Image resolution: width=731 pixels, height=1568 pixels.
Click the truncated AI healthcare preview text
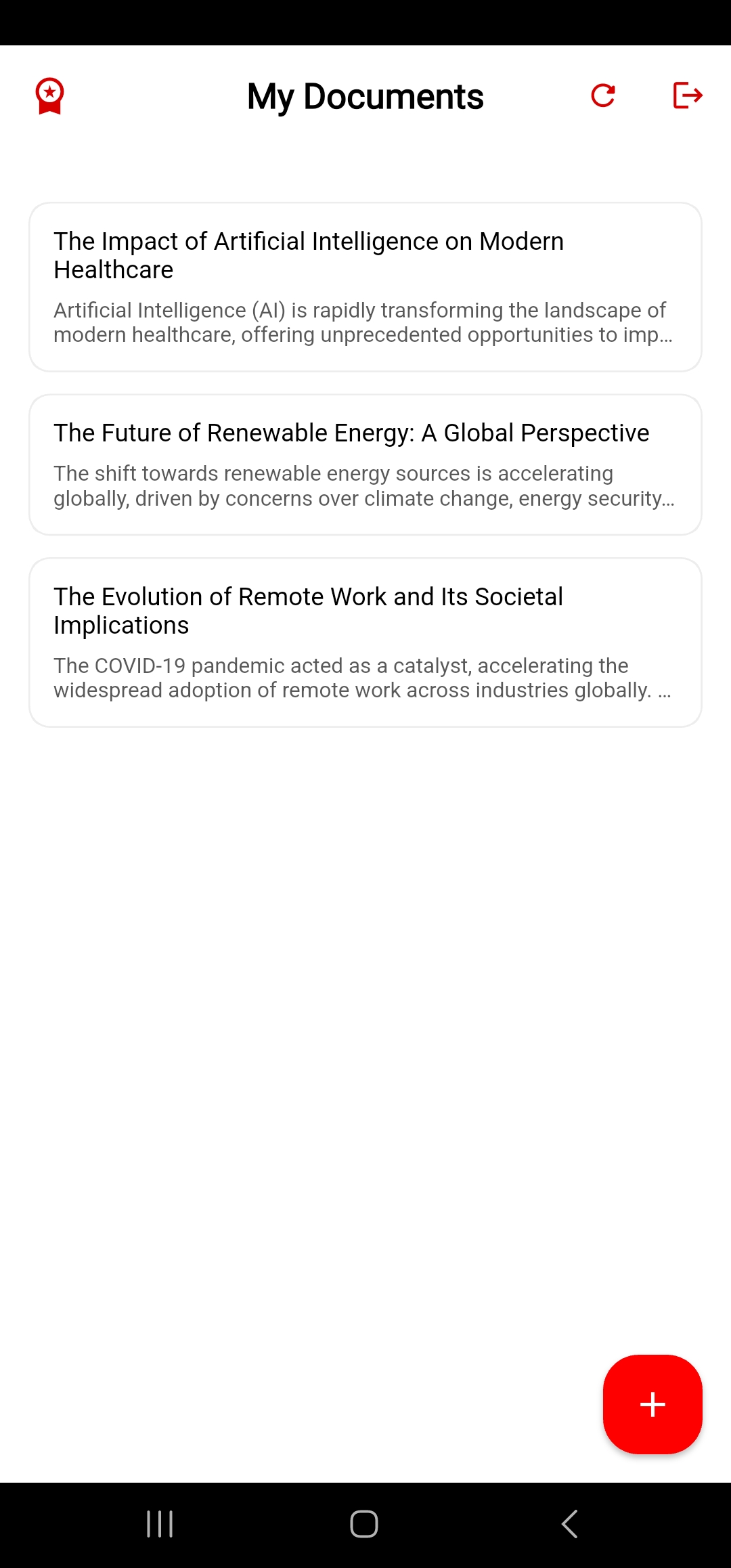(360, 322)
